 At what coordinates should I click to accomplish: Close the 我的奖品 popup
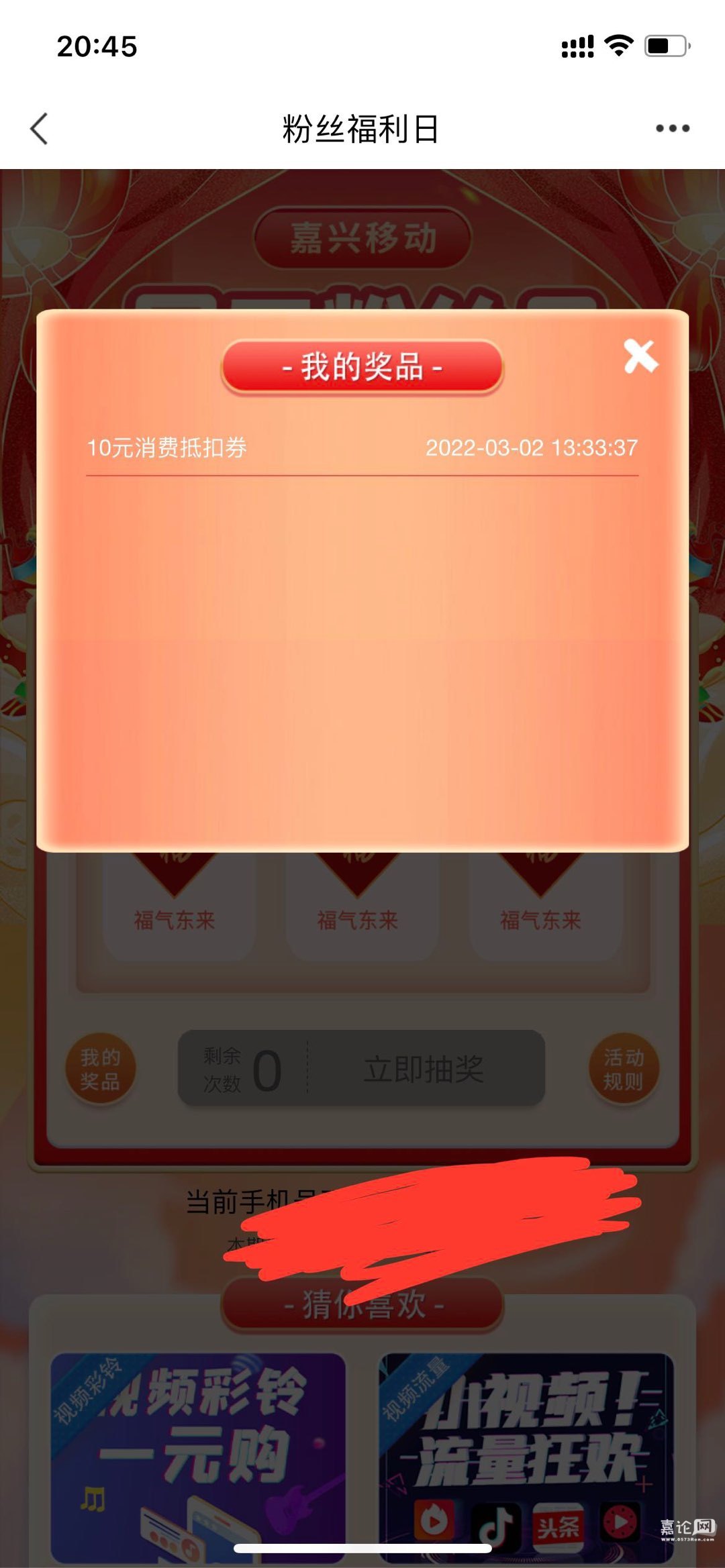[x=640, y=356]
